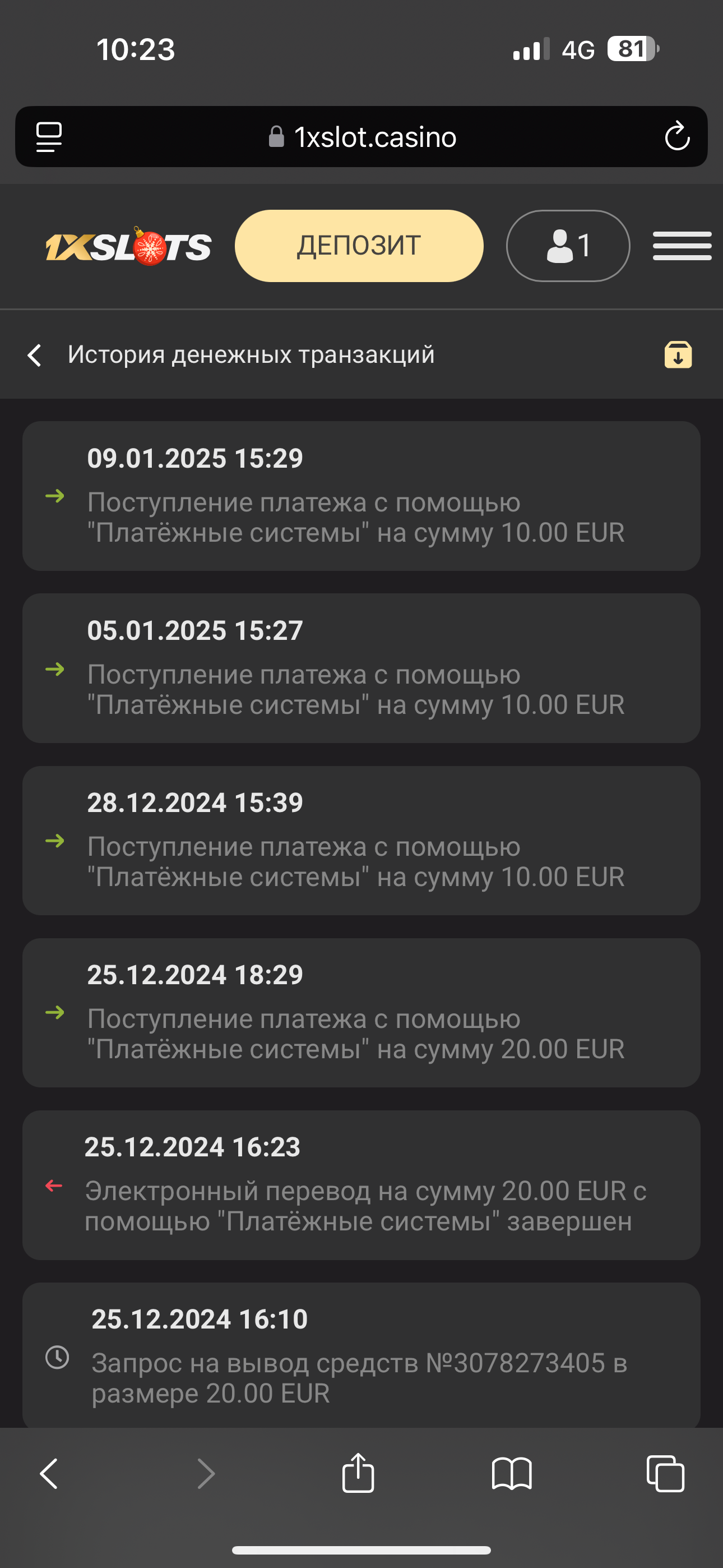The height and width of the screenshot is (1568, 723).
Task: Tap the ДЕПОЗИТ button
Action: coord(359,246)
